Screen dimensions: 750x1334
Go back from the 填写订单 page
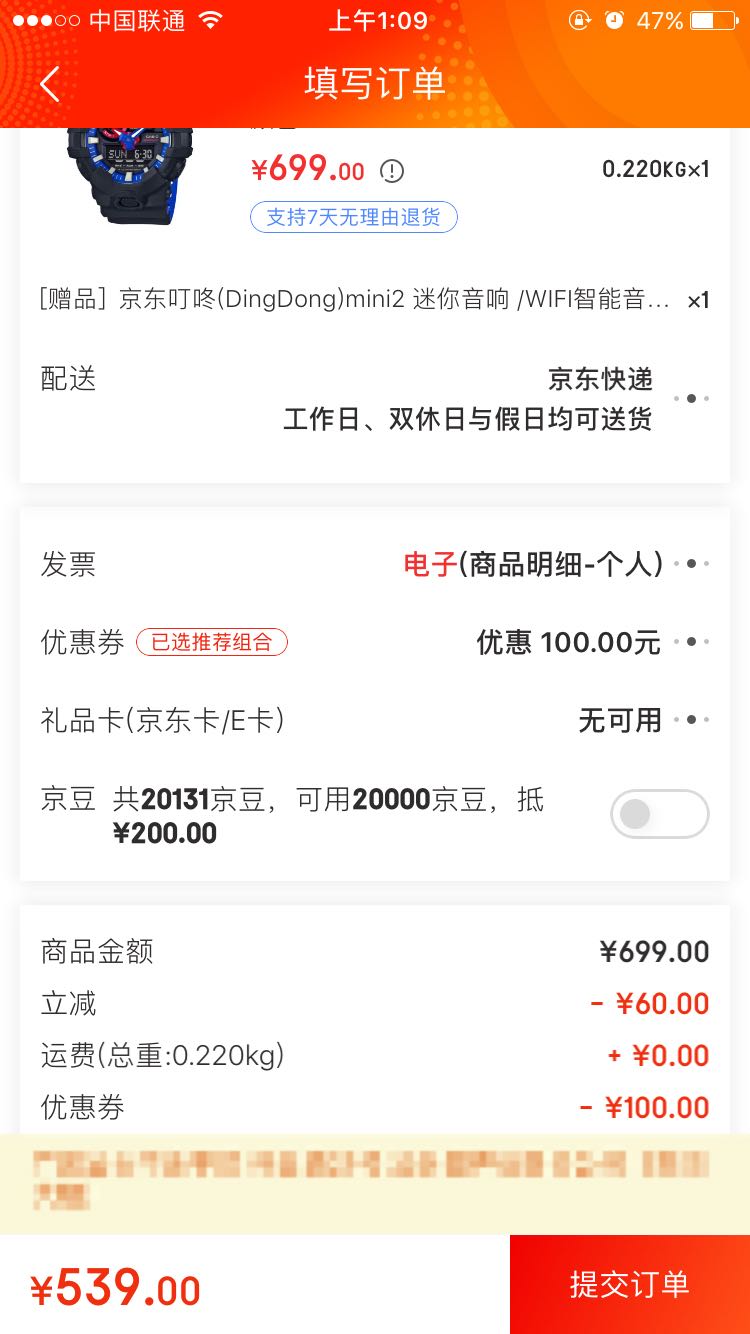pyautogui.click(x=50, y=84)
